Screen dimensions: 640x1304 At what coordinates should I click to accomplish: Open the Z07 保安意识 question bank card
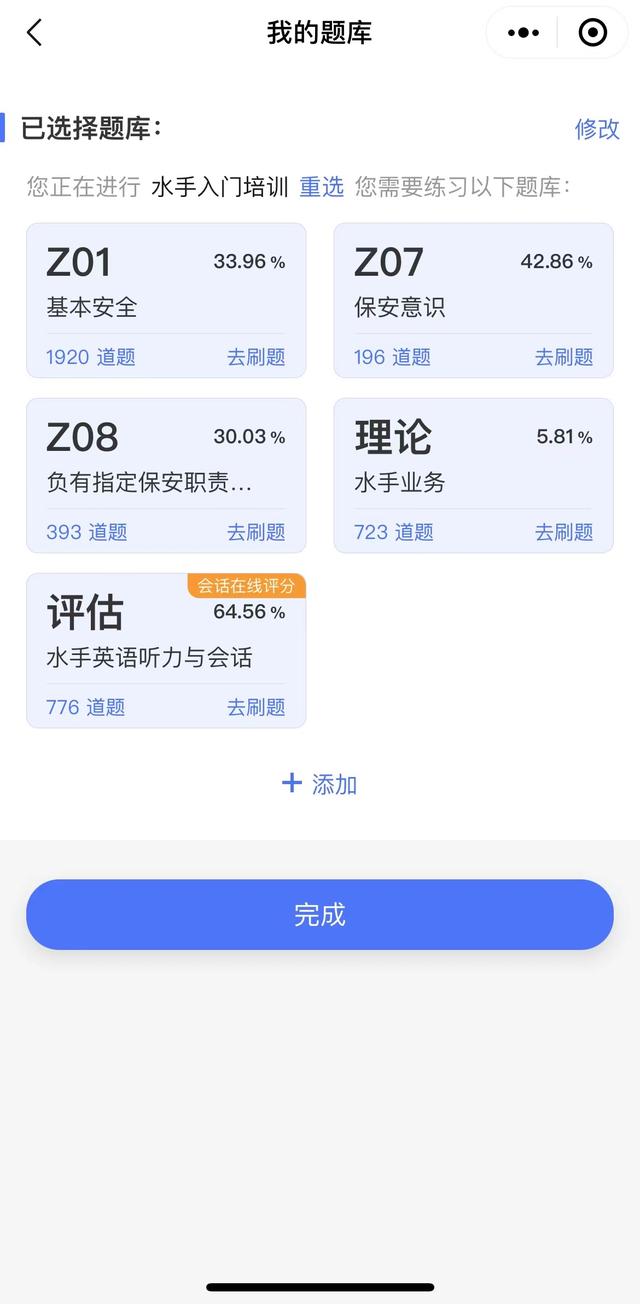pyautogui.click(x=473, y=300)
